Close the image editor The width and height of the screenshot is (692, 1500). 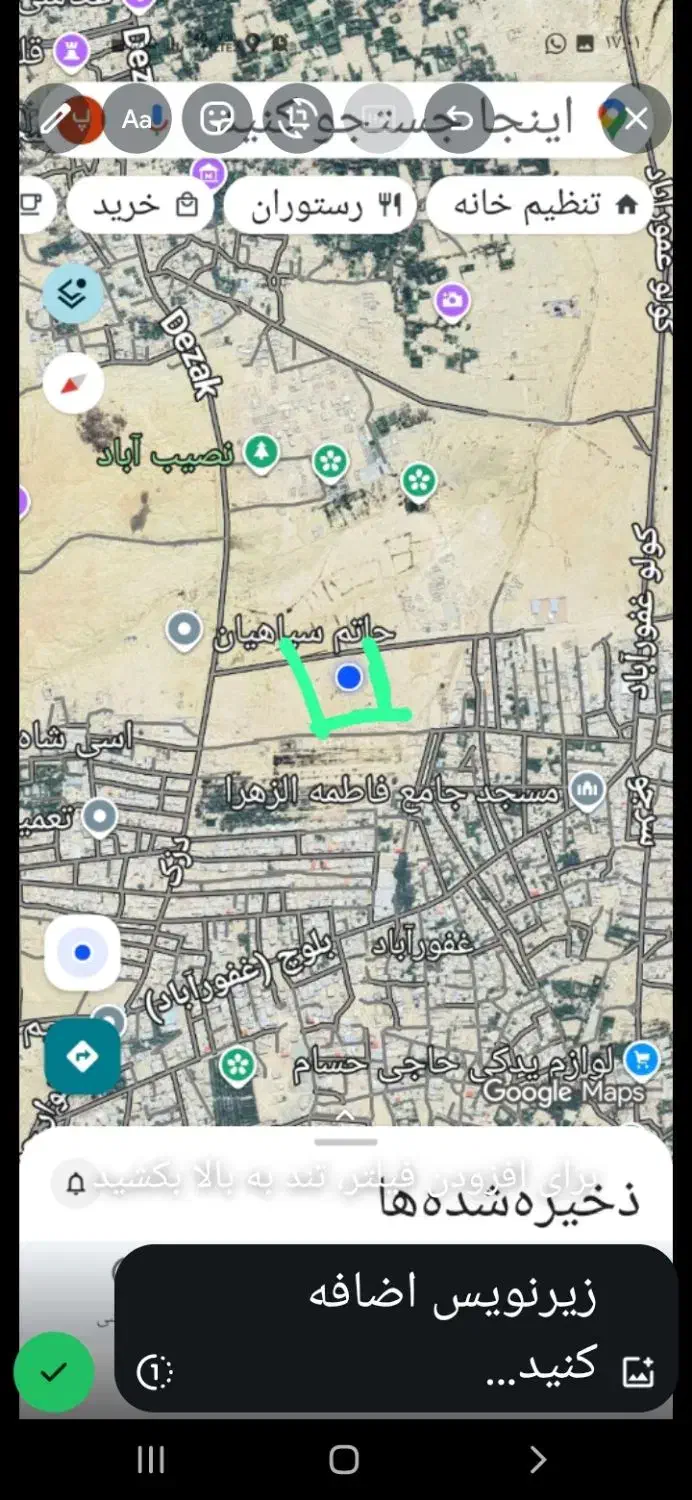[636, 119]
